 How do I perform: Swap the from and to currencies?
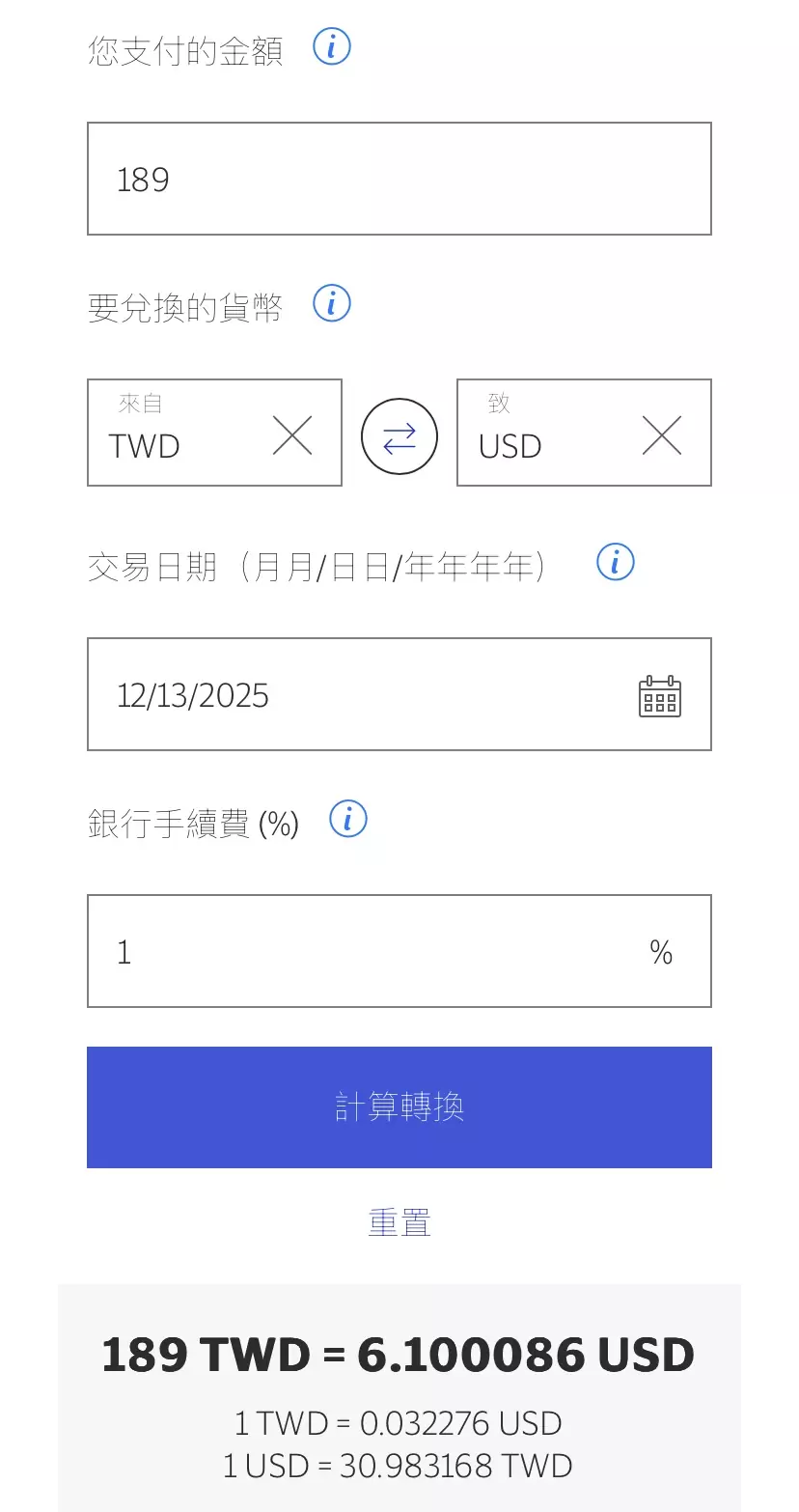pos(399,436)
